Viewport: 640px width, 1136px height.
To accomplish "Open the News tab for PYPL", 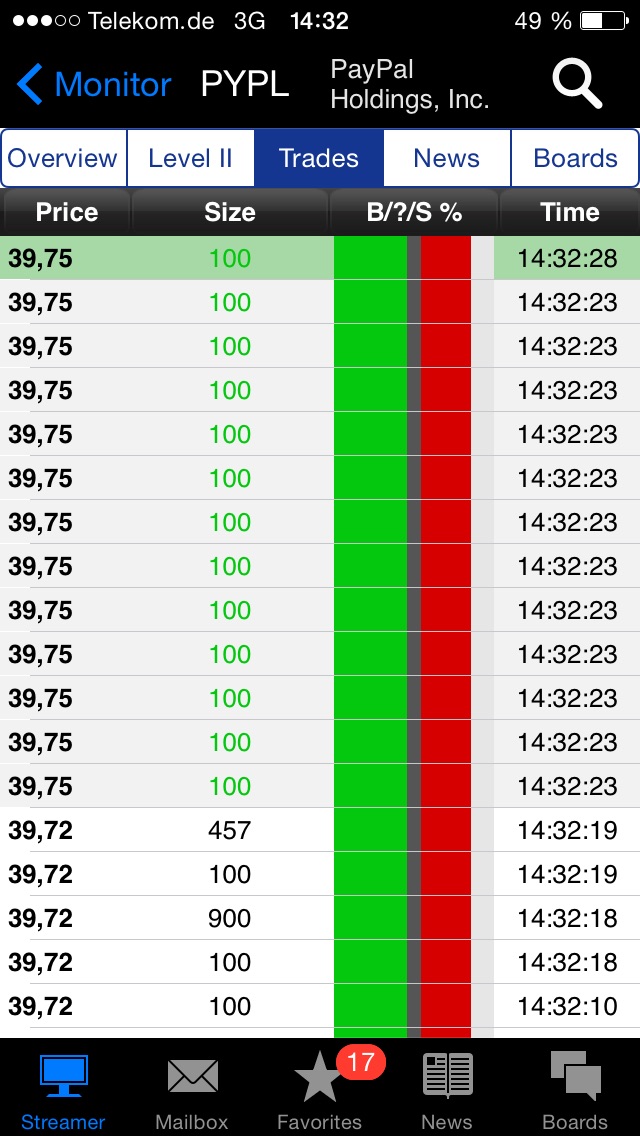I will coord(446,158).
